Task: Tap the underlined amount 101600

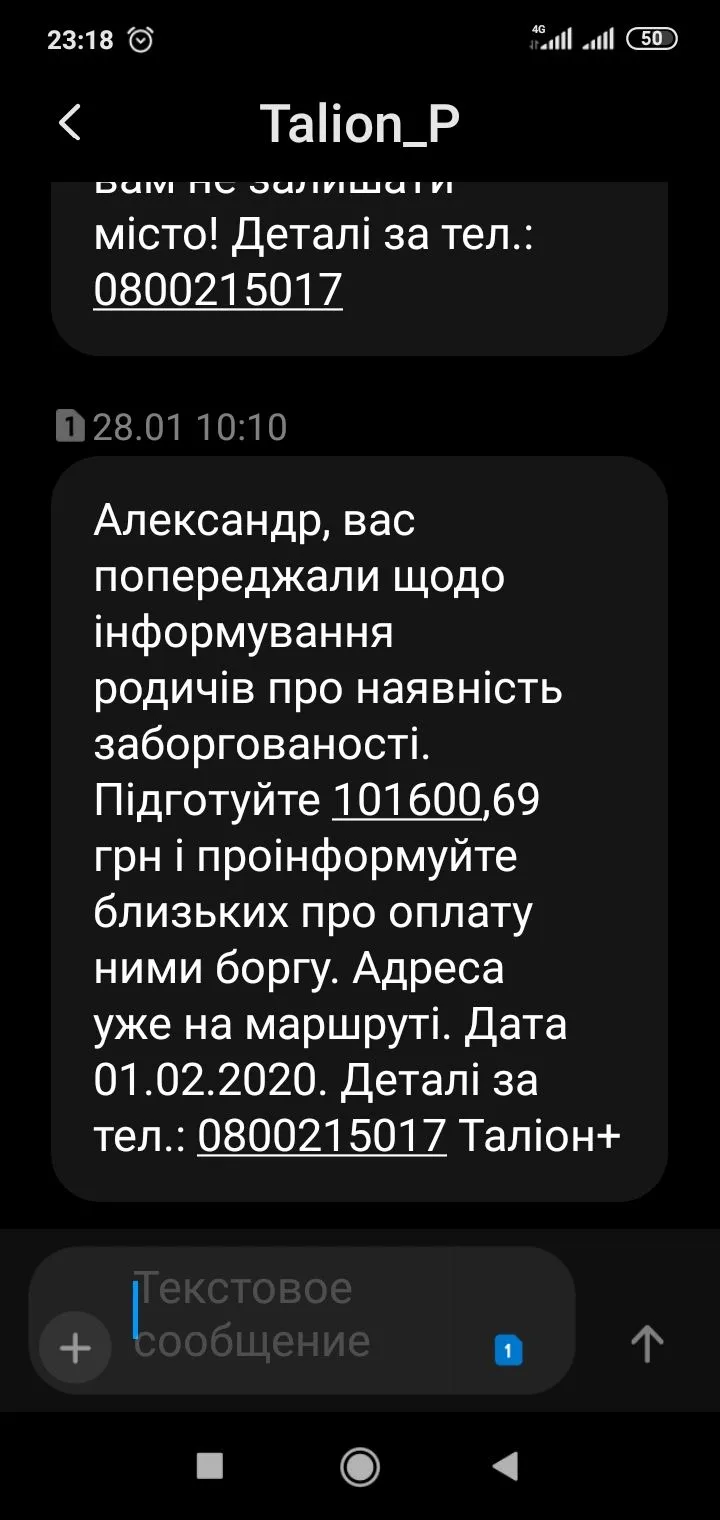Action: 407,801
